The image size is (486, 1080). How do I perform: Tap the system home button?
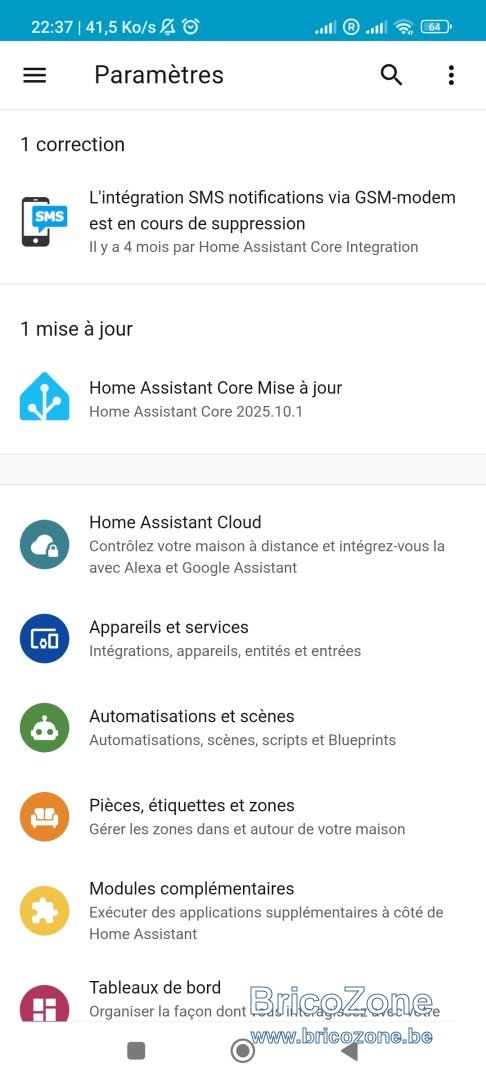[242, 1050]
